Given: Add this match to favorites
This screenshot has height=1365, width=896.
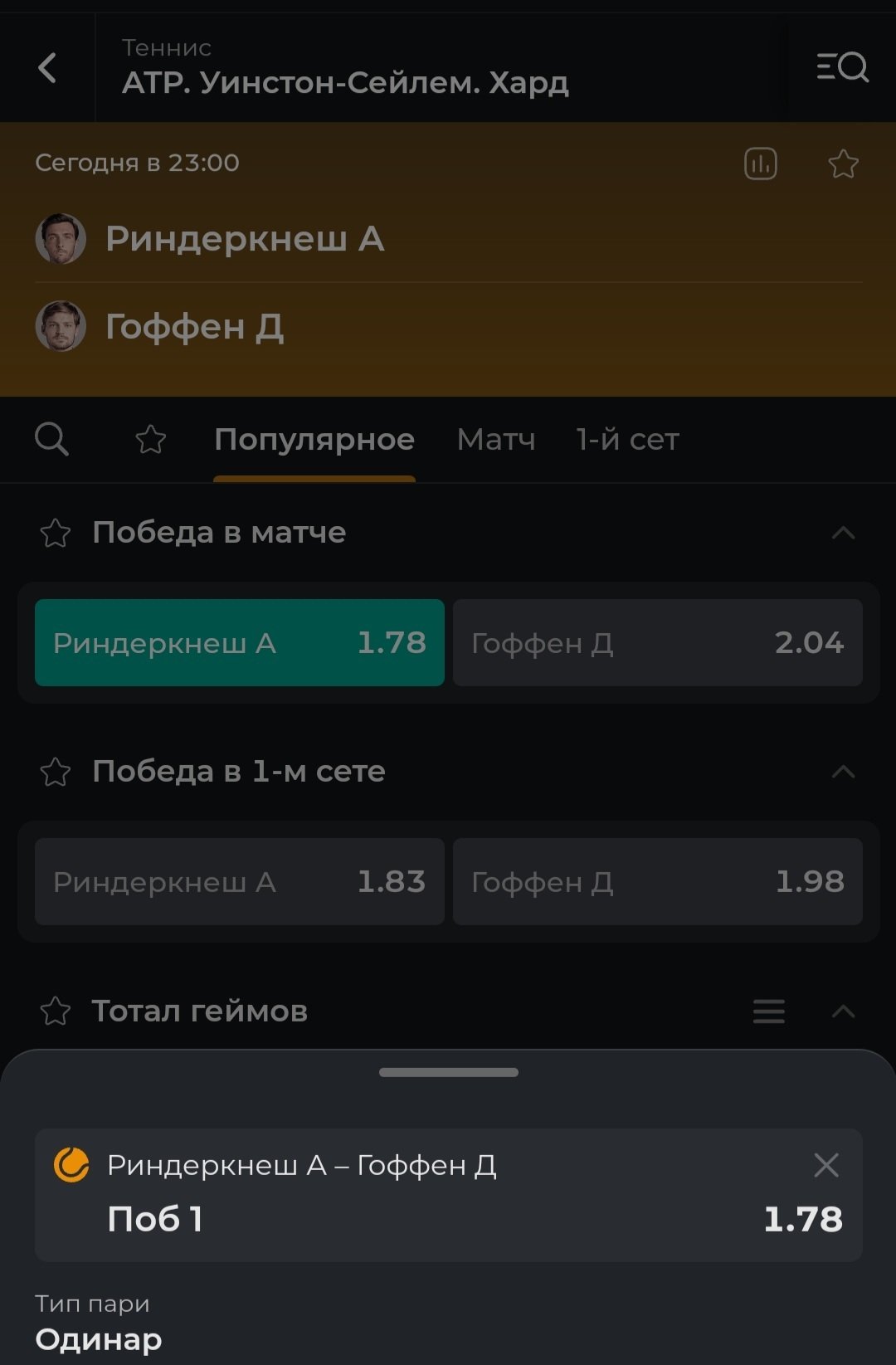Looking at the screenshot, I should (843, 163).
